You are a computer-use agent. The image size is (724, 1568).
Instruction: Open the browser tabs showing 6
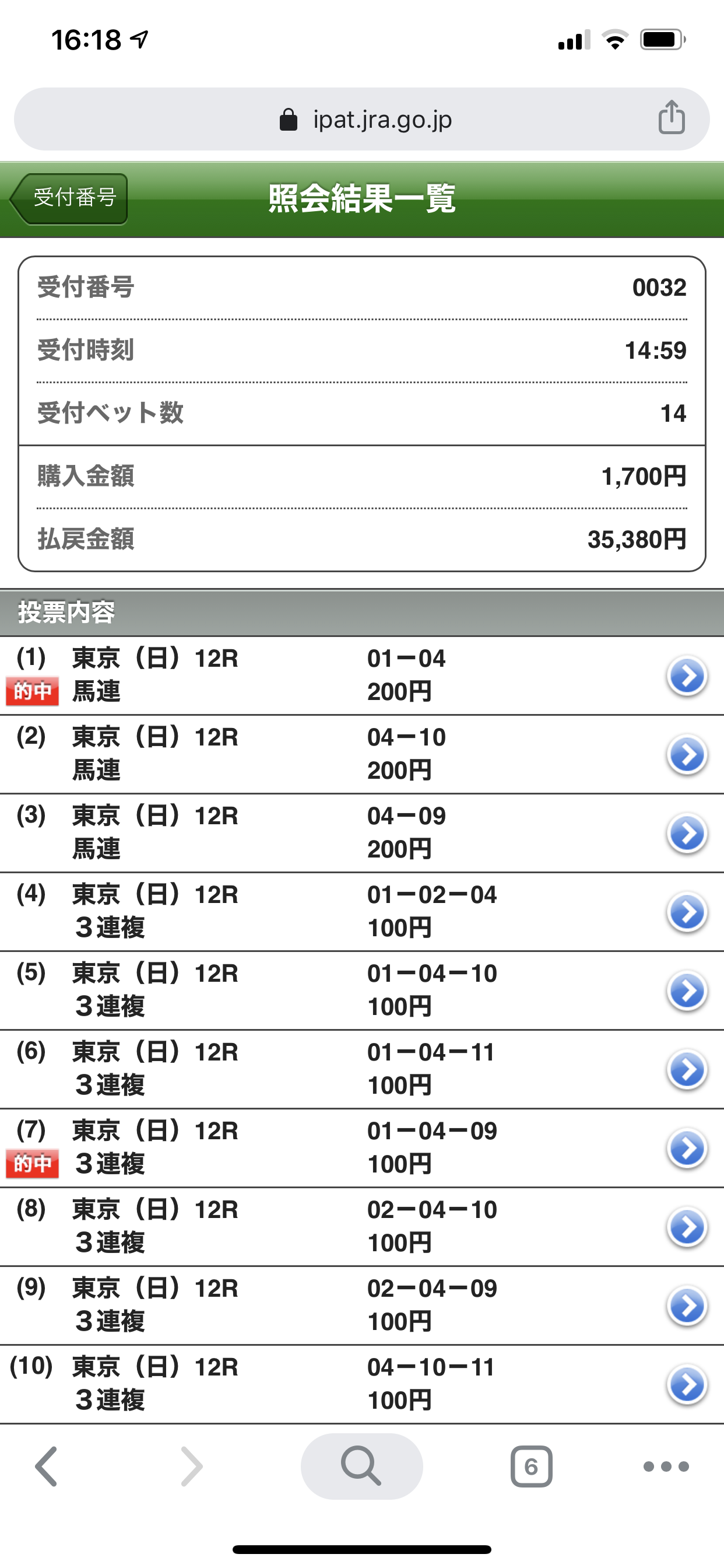(x=531, y=1466)
